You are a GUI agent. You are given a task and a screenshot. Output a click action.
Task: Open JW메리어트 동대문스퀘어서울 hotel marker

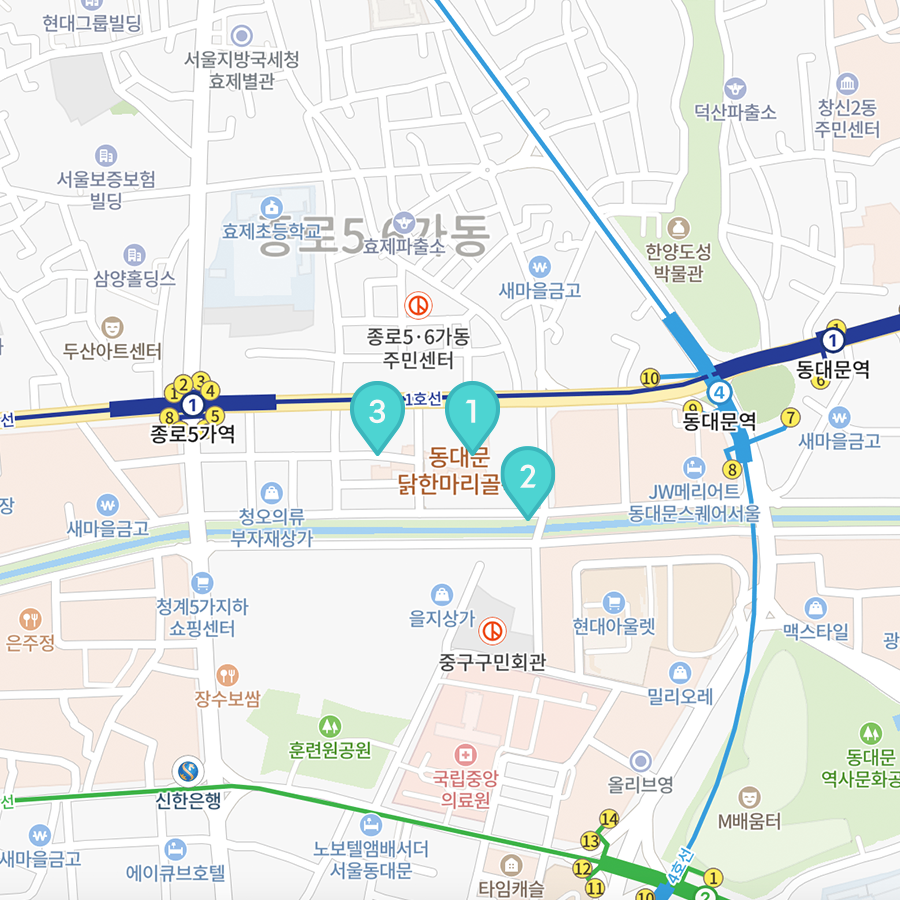694,468
